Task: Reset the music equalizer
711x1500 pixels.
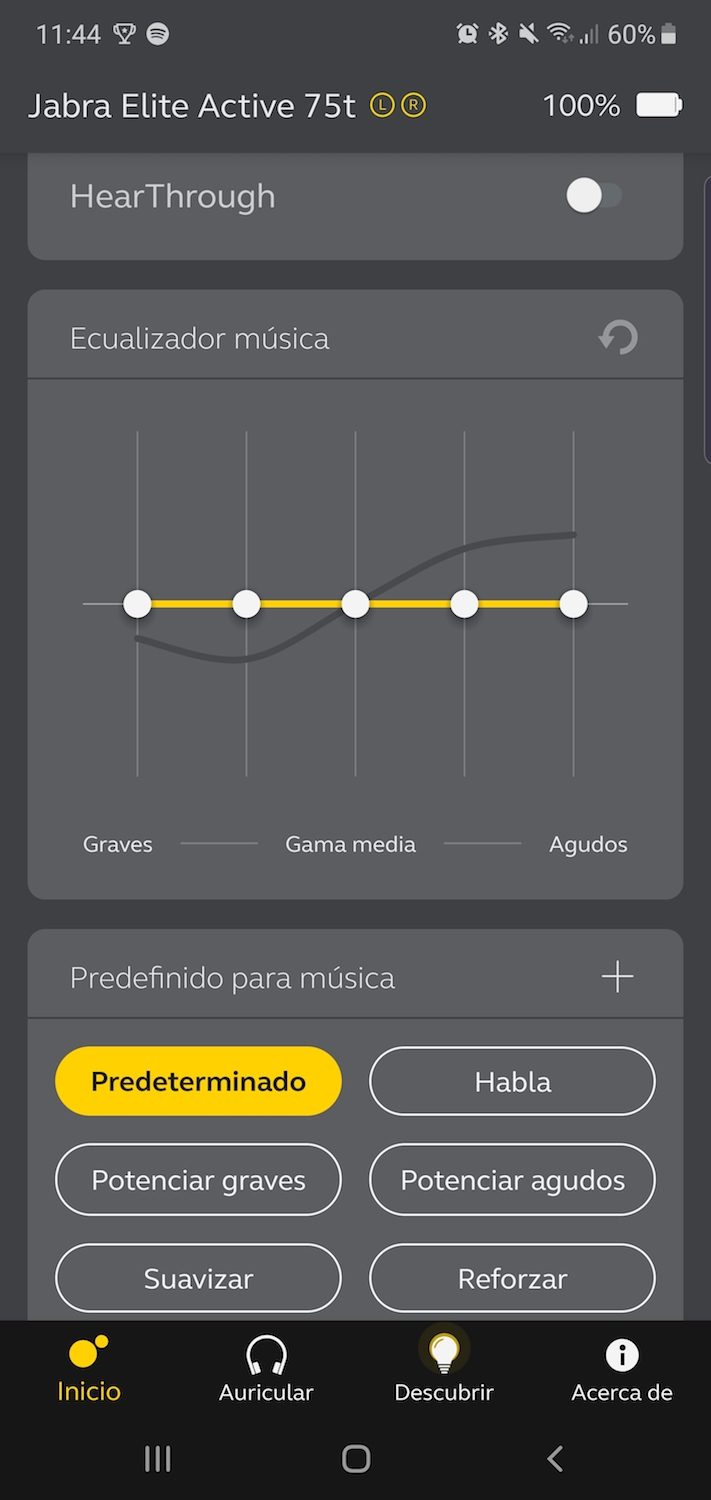Action: tap(618, 338)
